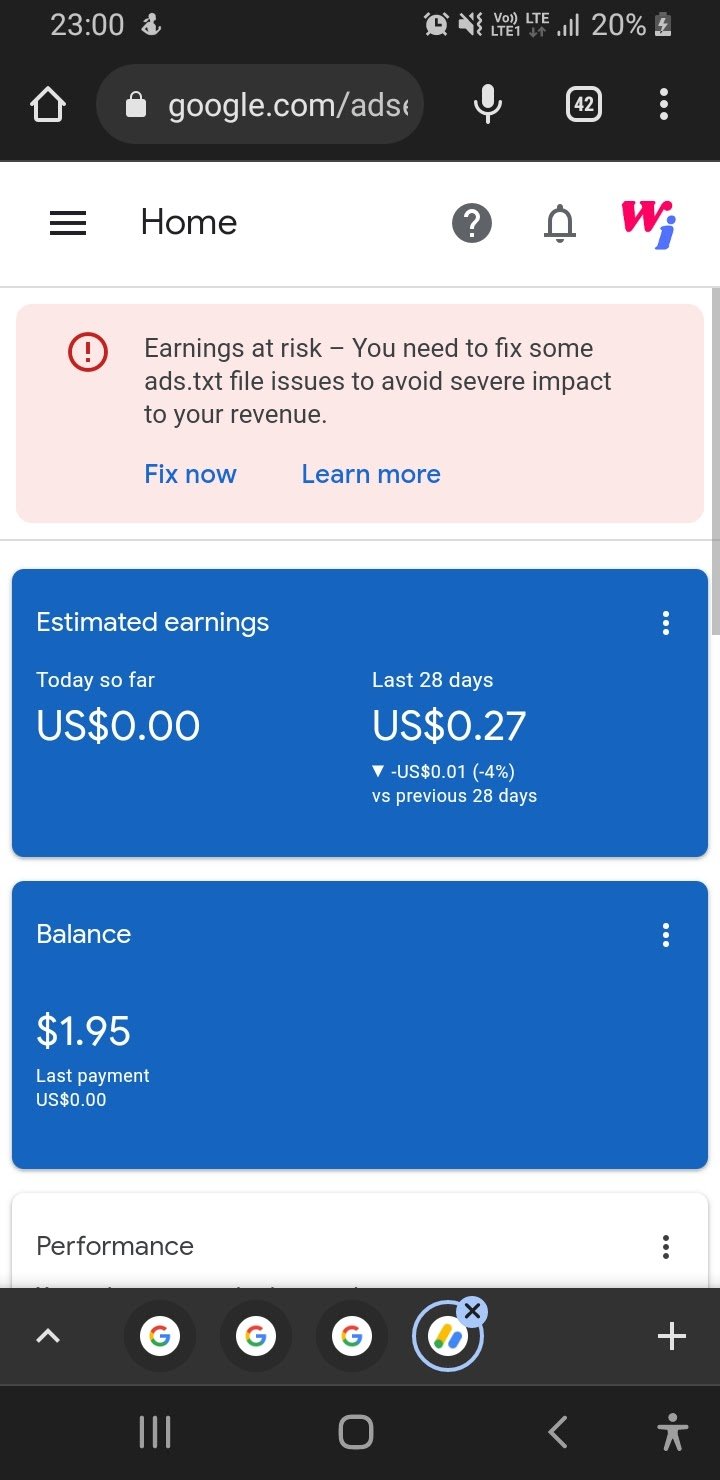Select the first Google tab thumbnail
Screen dimensions: 720x1480
160,1335
